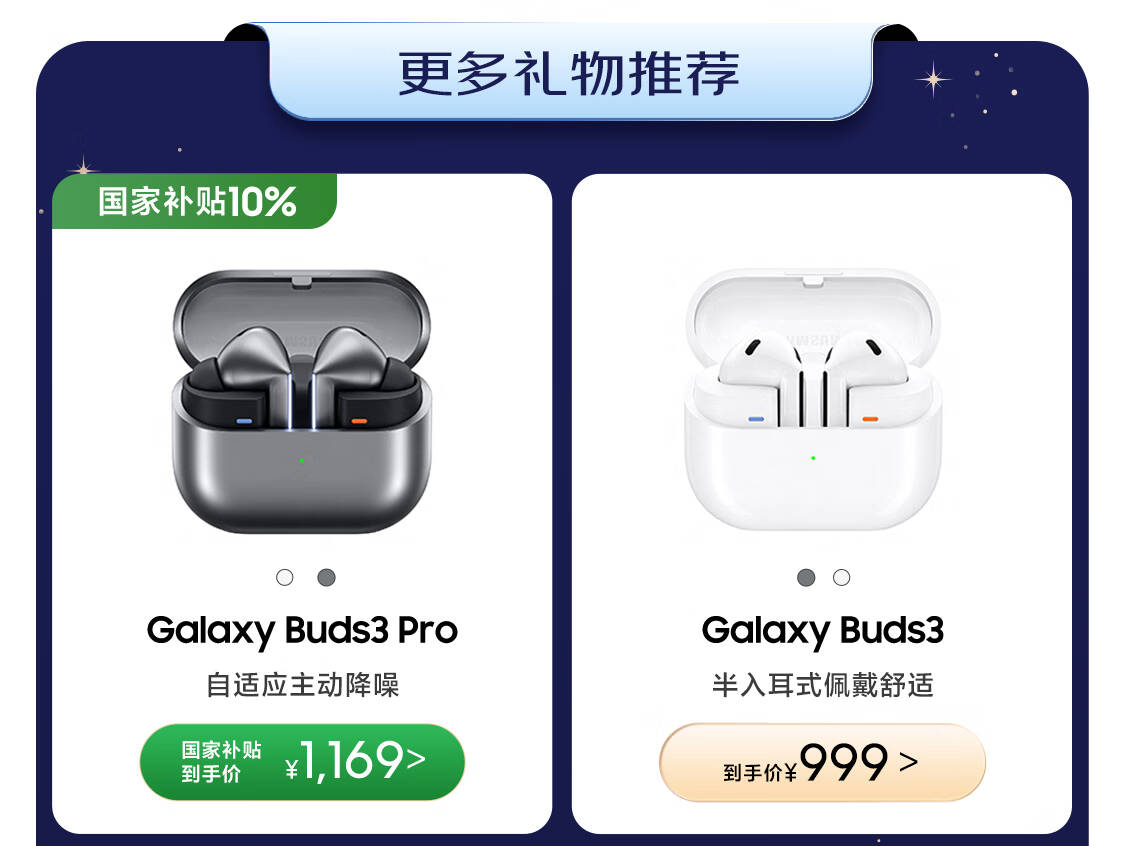Select white color for Galaxy Buds3 Pro
Screen dimensions: 1125x846
coord(285,578)
